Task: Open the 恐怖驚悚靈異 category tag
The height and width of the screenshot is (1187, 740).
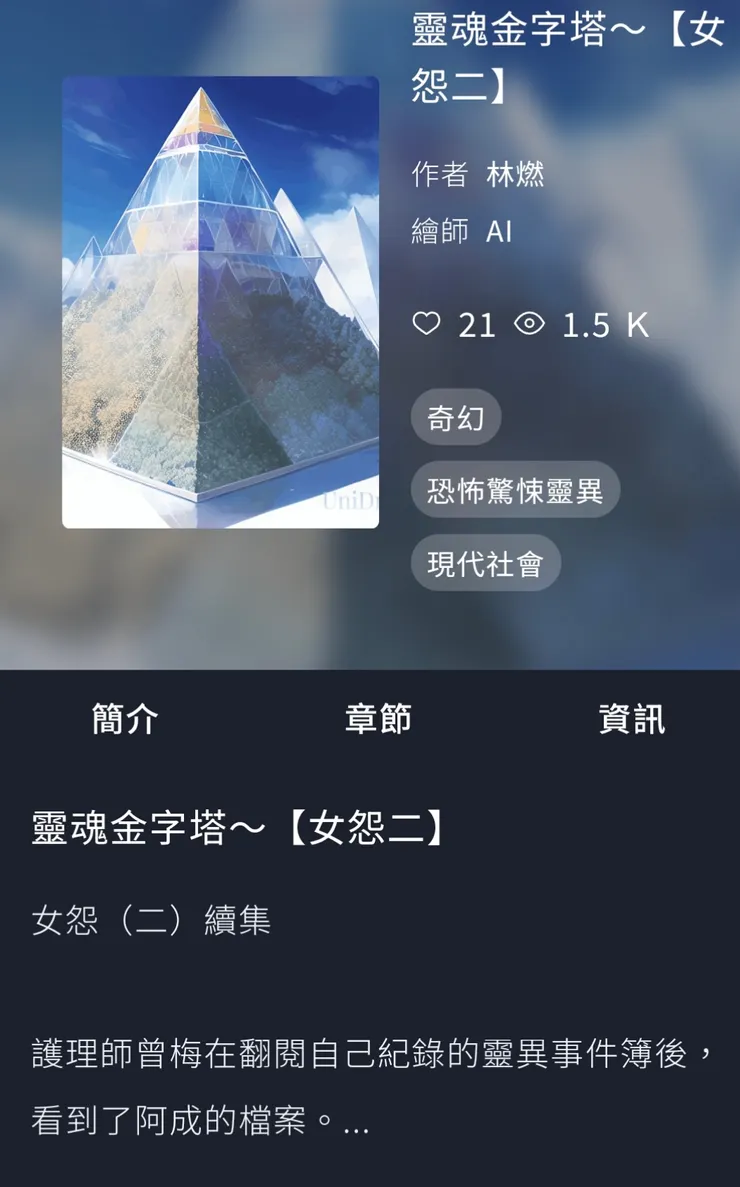Action: pyautogui.click(x=517, y=490)
